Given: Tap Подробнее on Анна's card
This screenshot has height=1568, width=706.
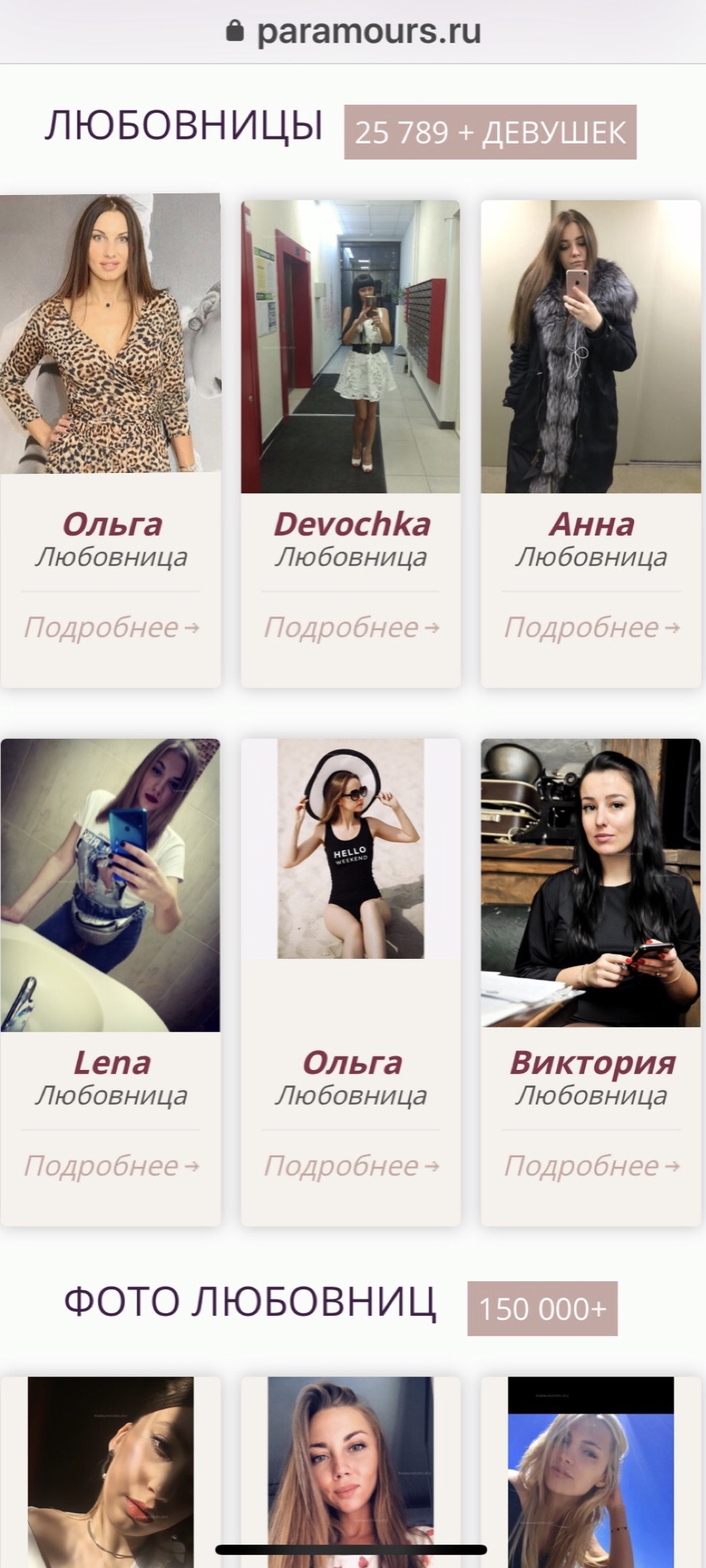Looking at the screenshot, I should (591, 628).
